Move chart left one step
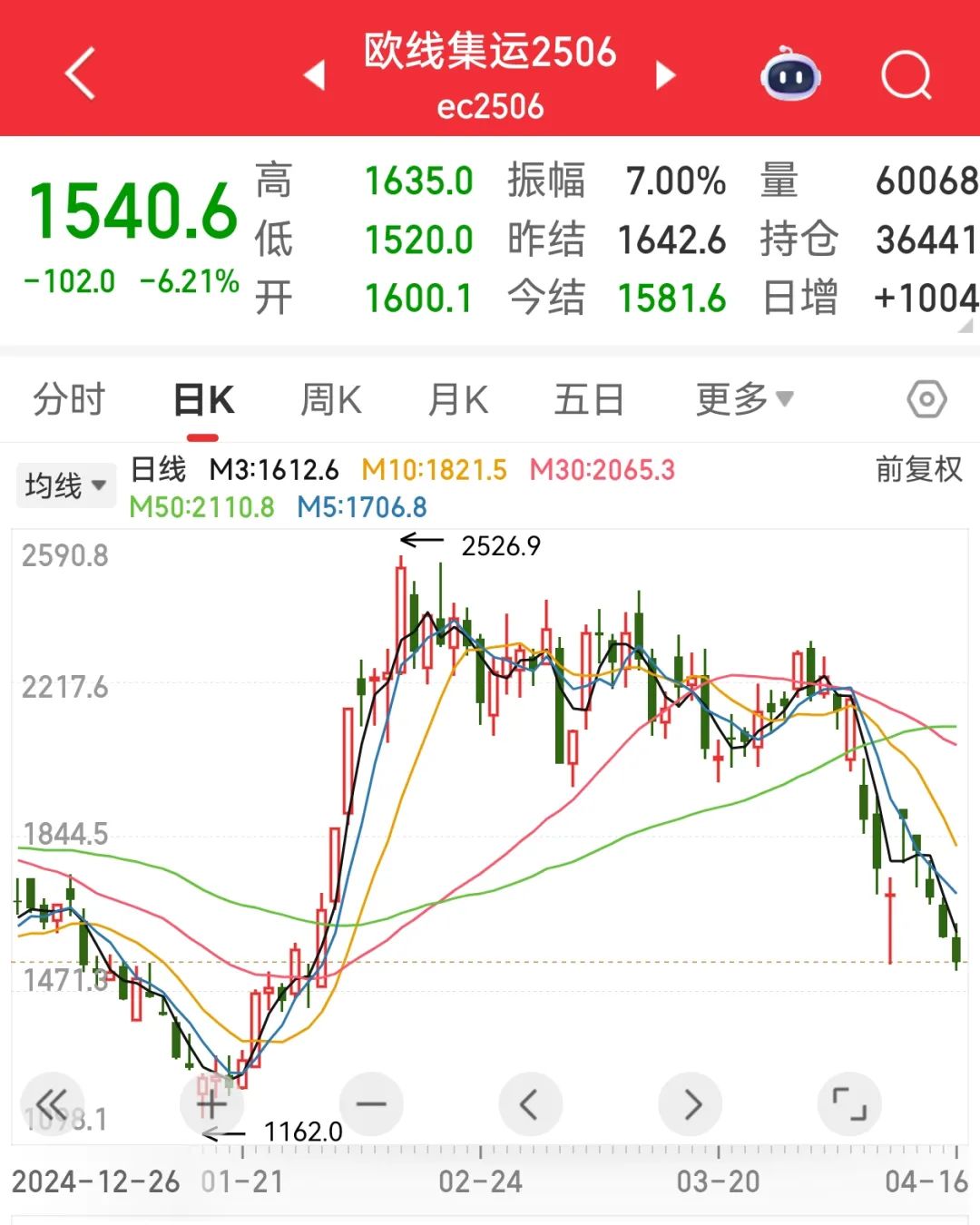980x1225 pixels. tap(531, 1104)
